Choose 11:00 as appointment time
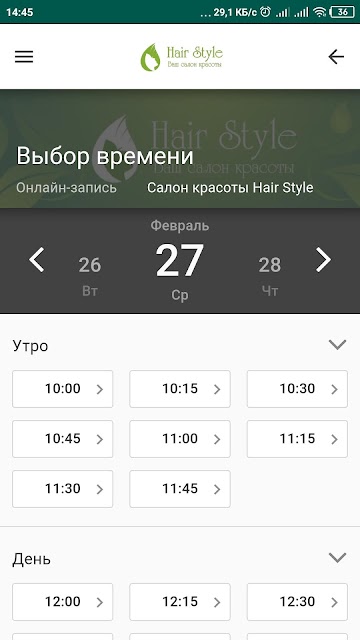Screen dimensions: 360x640 [x=180, y=439]
